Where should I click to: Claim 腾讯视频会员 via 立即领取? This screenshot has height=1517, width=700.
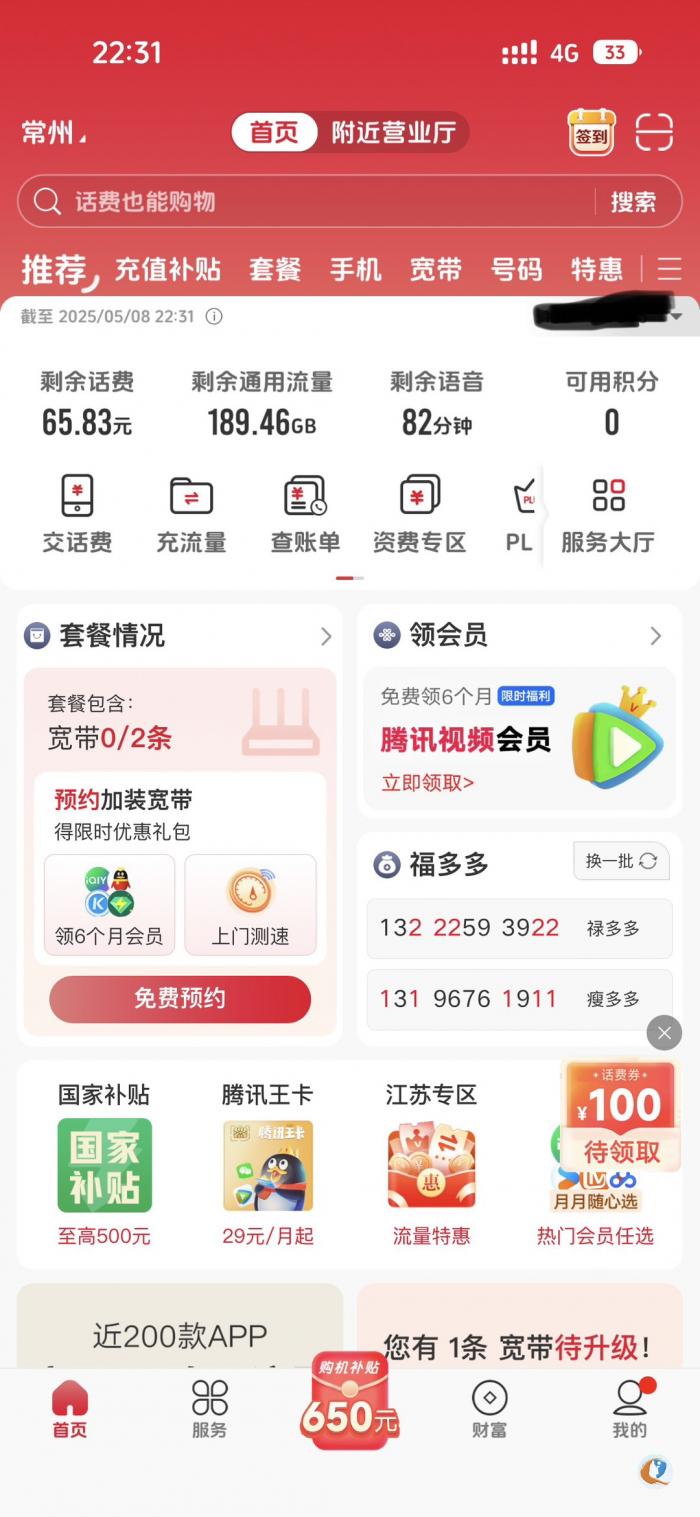click(x=427, y=782)
